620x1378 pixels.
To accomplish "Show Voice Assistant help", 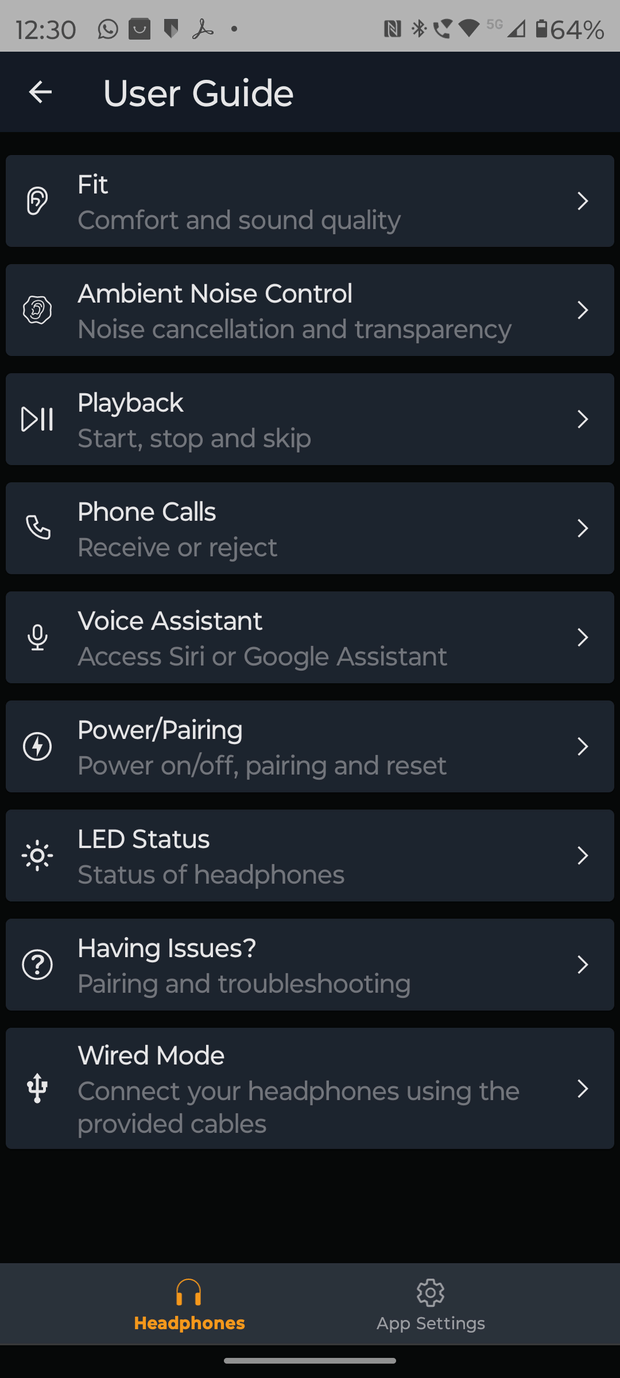I will 310,637.
